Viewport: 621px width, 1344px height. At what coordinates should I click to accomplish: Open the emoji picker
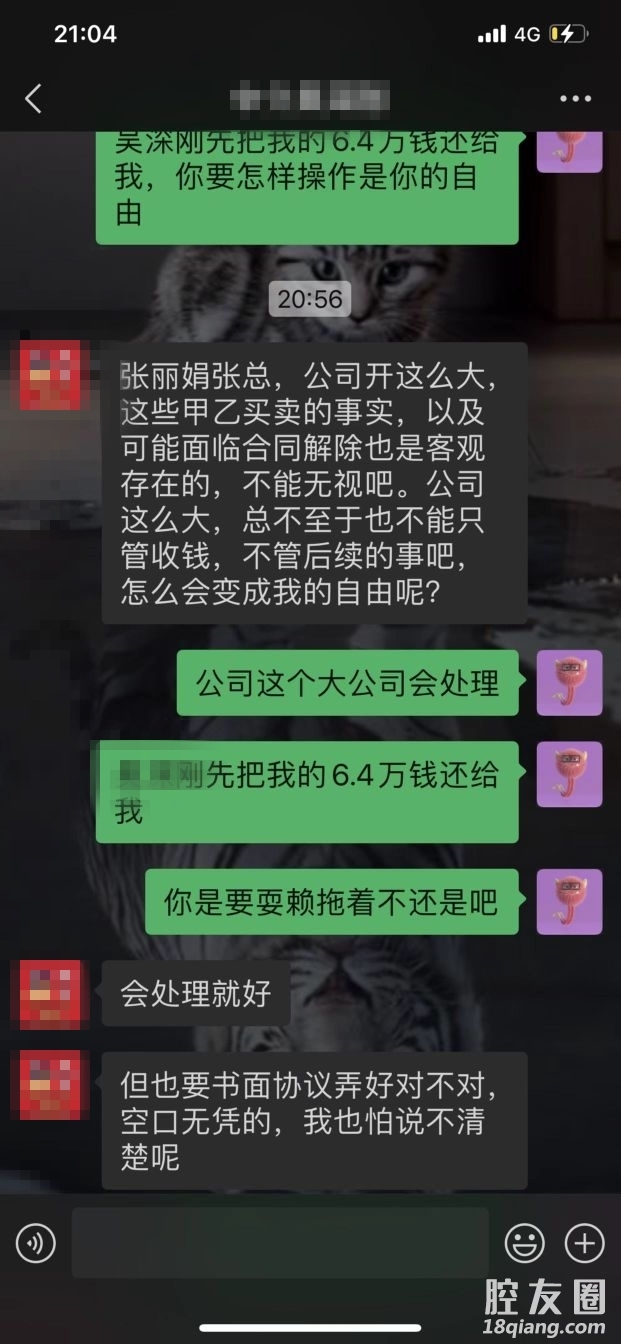tap(524, 1243)
